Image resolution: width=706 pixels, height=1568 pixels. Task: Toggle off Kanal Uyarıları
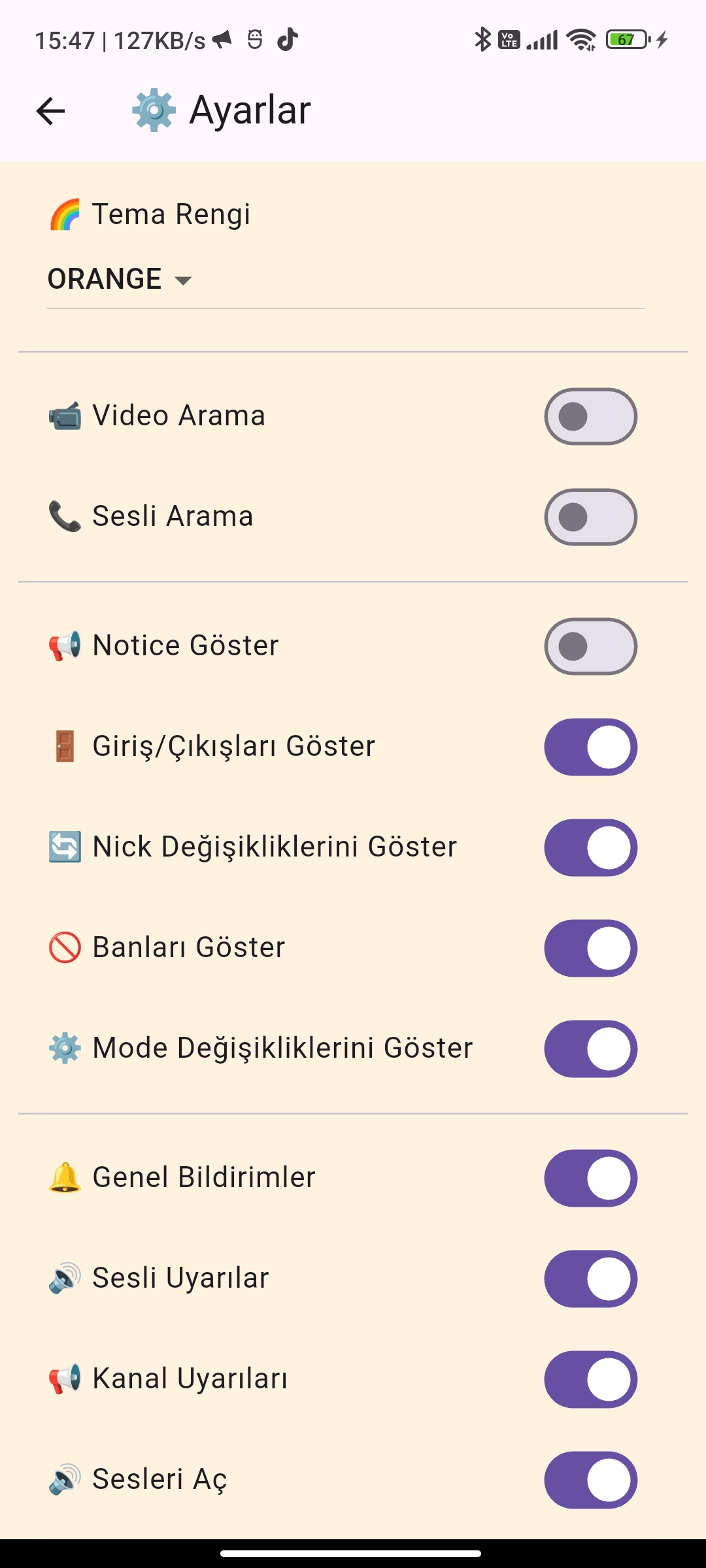coord(590,1379)
